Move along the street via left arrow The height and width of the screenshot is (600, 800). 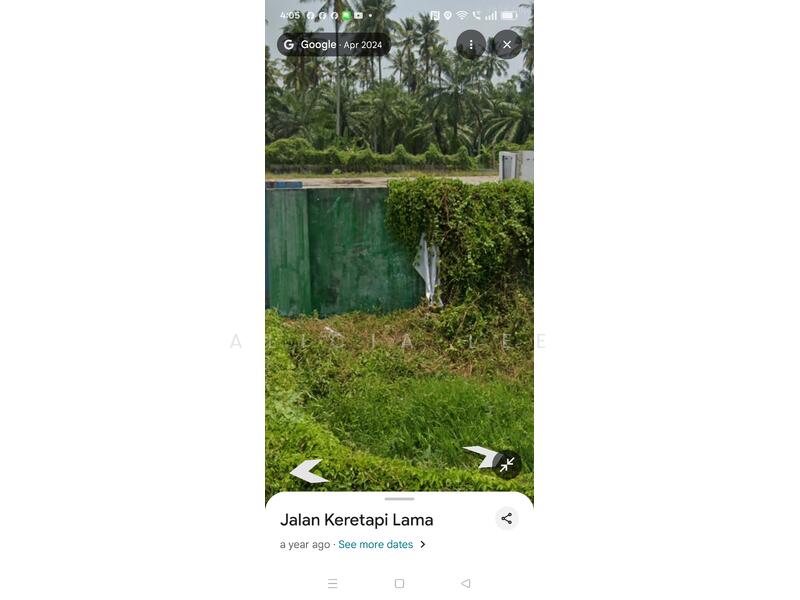[x=308, y=471]
